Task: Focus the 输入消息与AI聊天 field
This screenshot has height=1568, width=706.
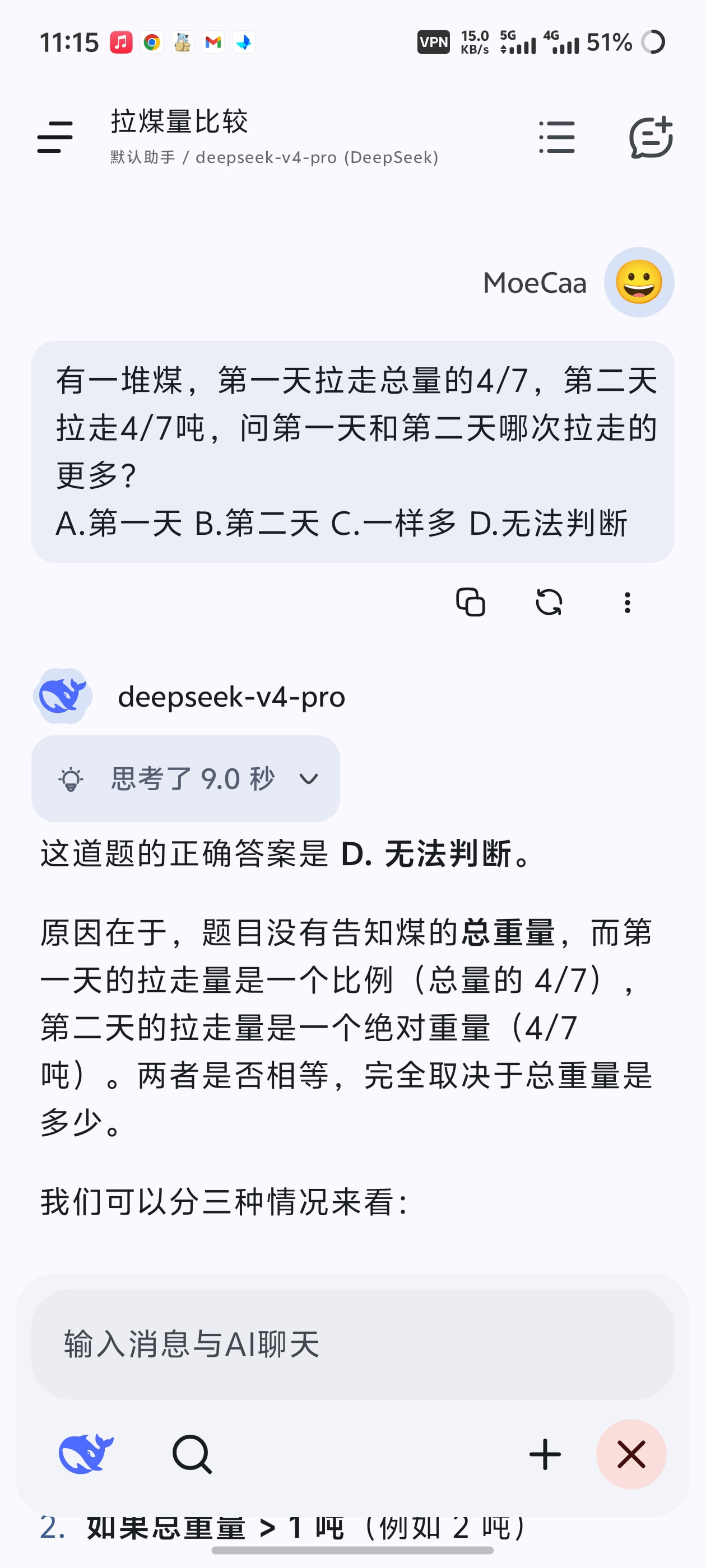Action: coord(352,1343)
